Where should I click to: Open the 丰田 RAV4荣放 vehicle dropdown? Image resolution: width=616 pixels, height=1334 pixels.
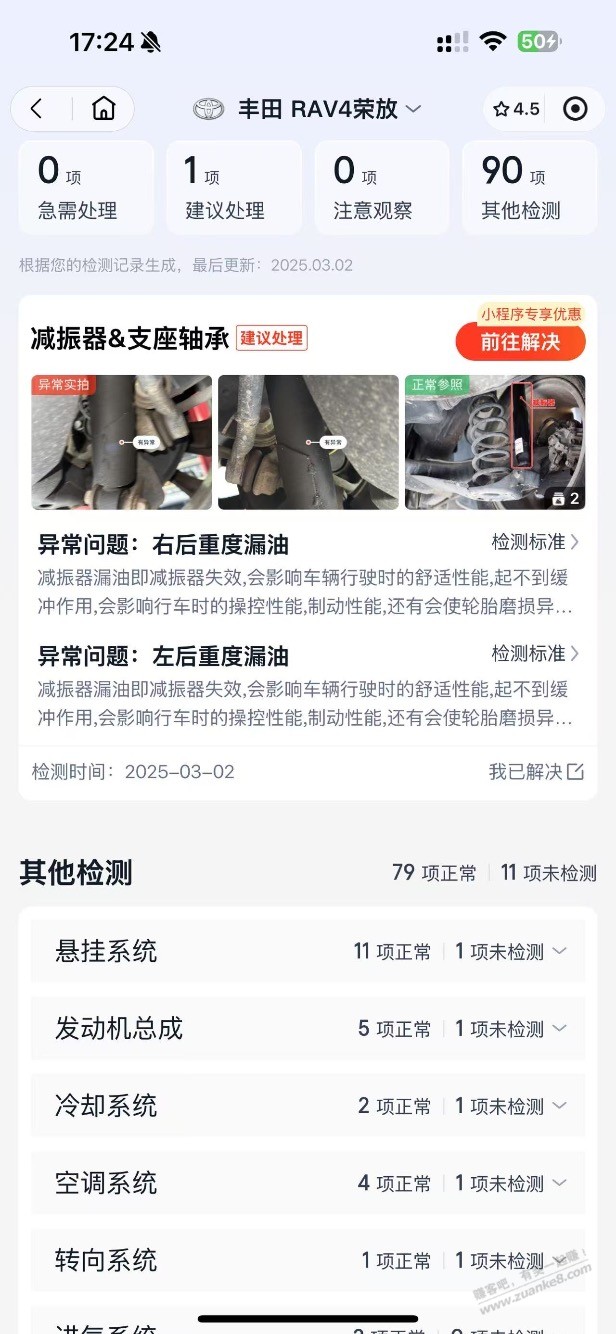click(x=308, y=109)
